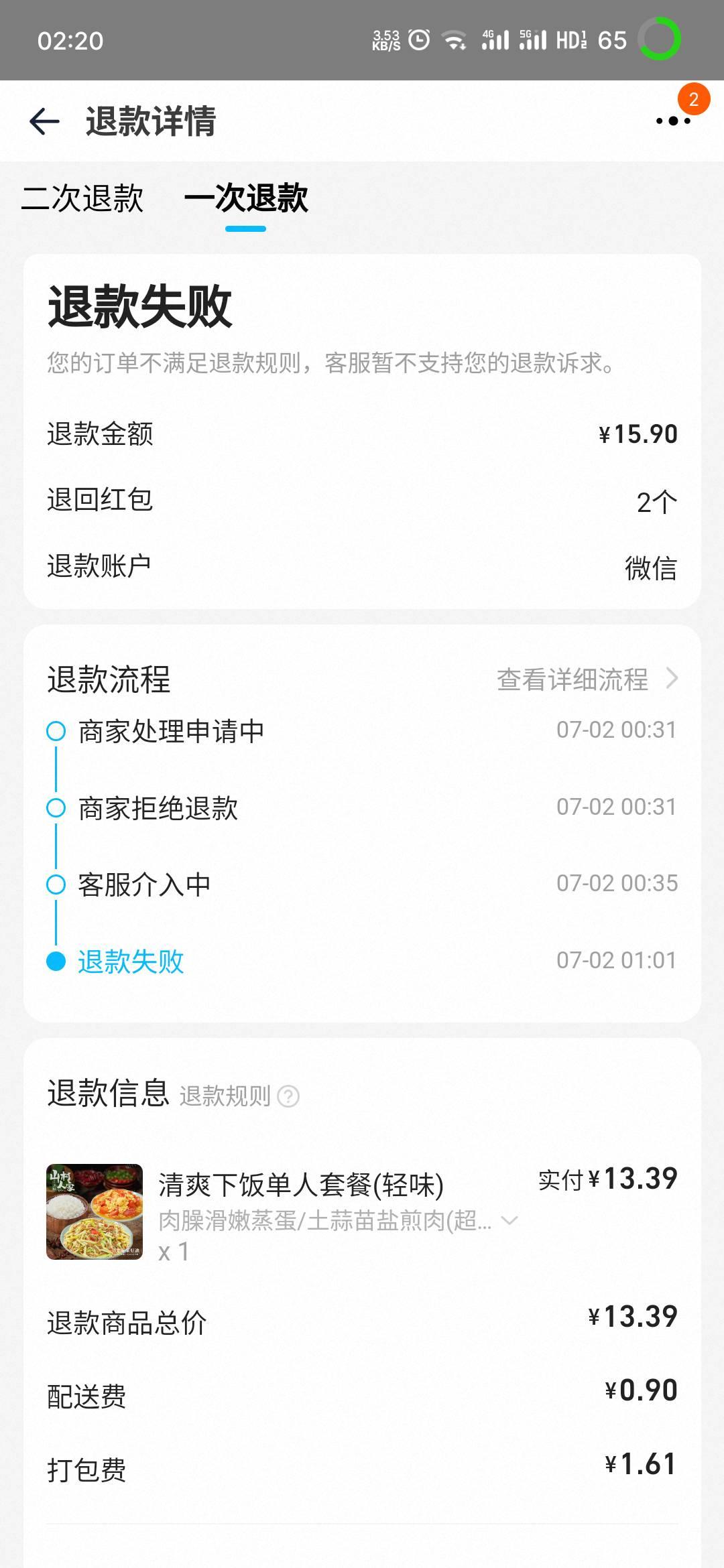Viewport: 724px width, 1568px height.
Task: Select the 一次退款 tab
Action: (246, 198)
